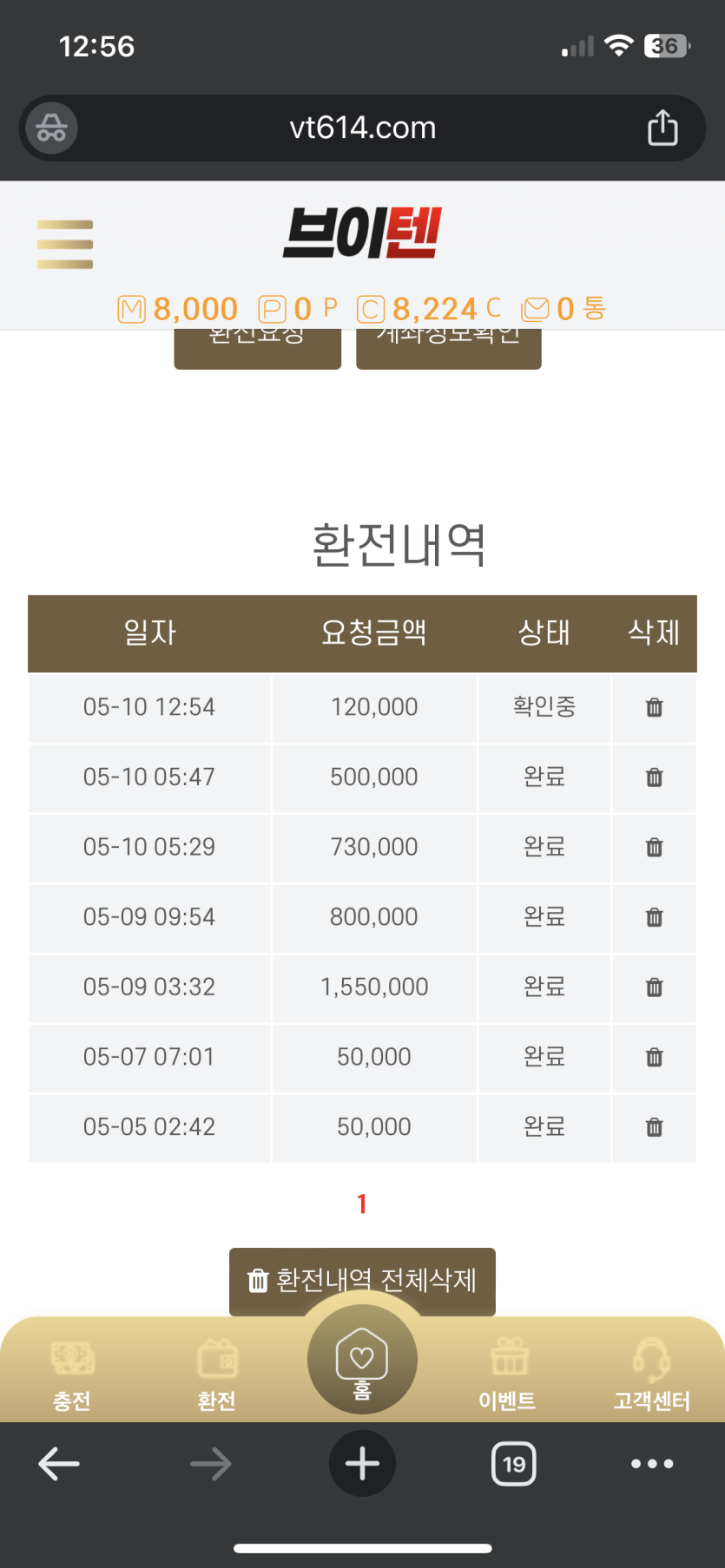Delete the 05-05 02:42 exchange record
725x1568 pixels.
tap(654, 1127)
